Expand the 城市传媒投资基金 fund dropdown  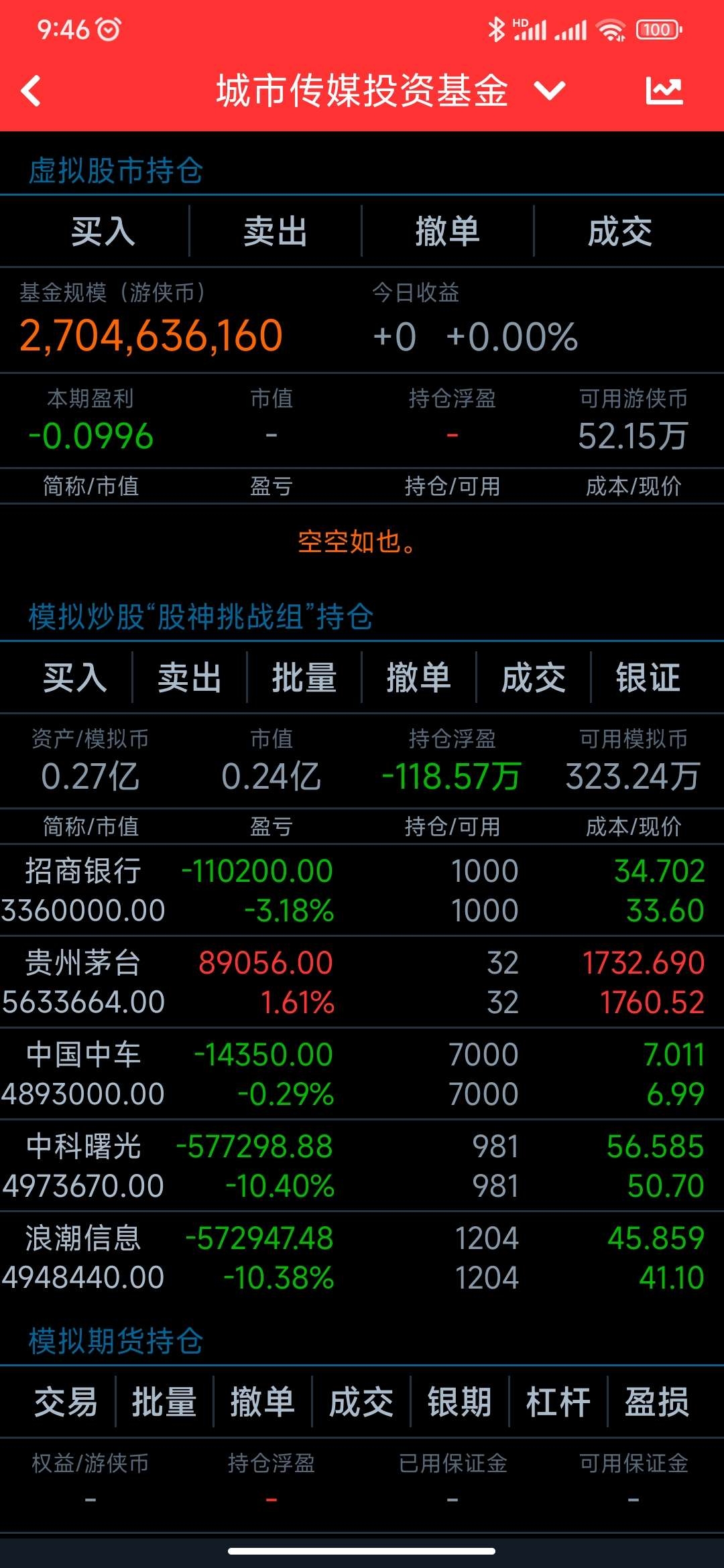550,91
